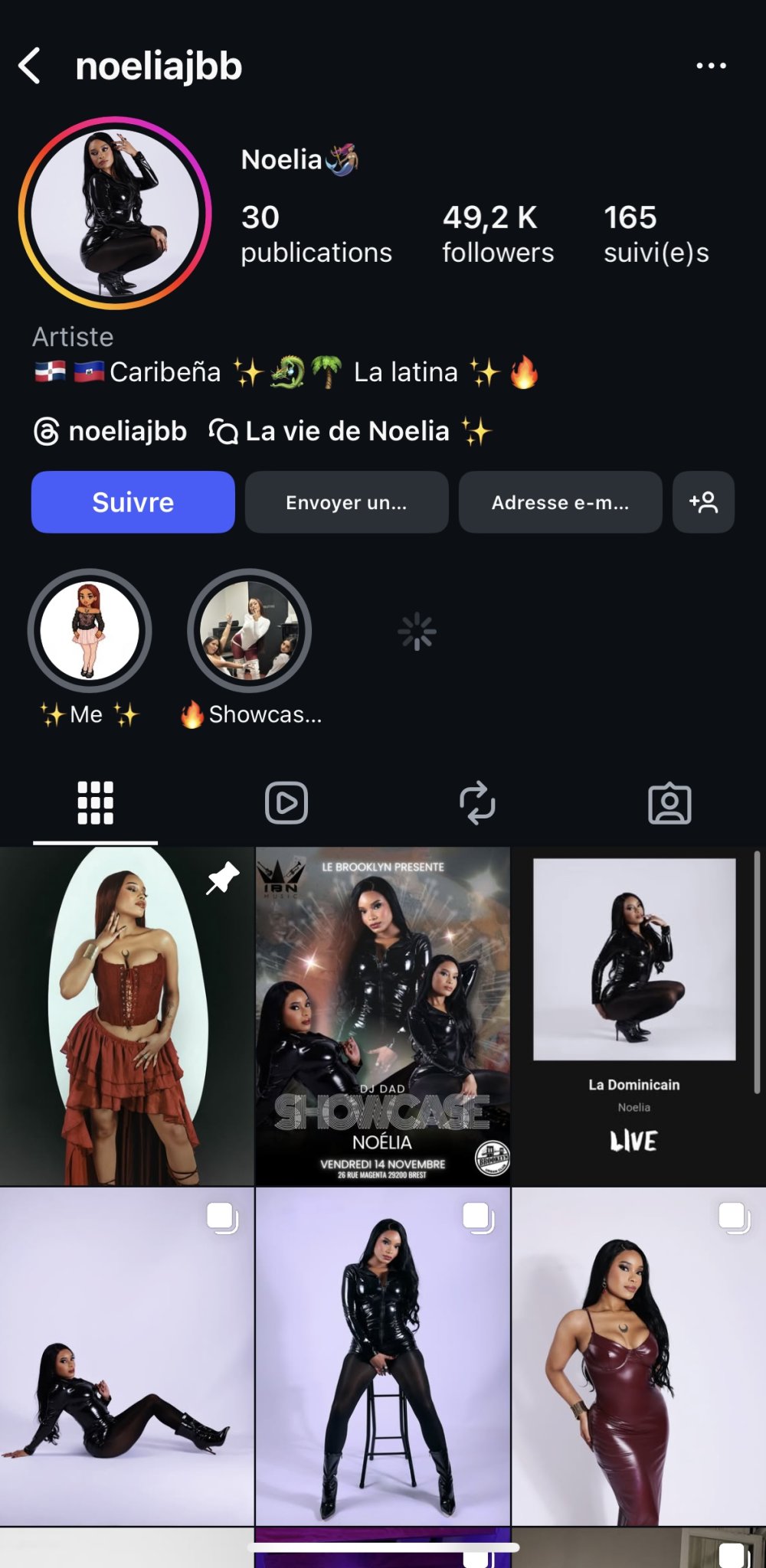Open the noeliajbb Threads link

111,432
